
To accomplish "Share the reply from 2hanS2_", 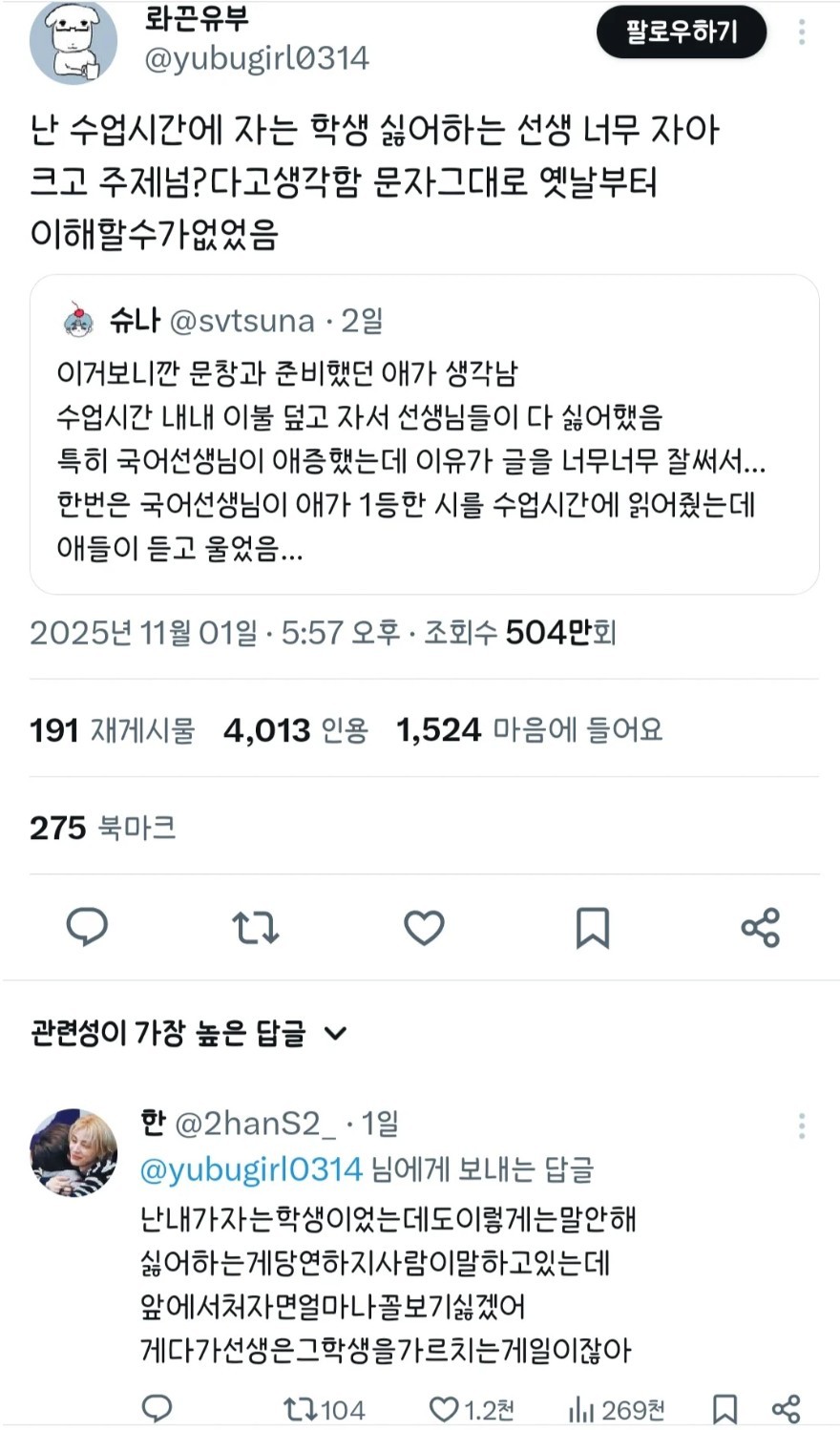I will click(x=785, y=1409).
